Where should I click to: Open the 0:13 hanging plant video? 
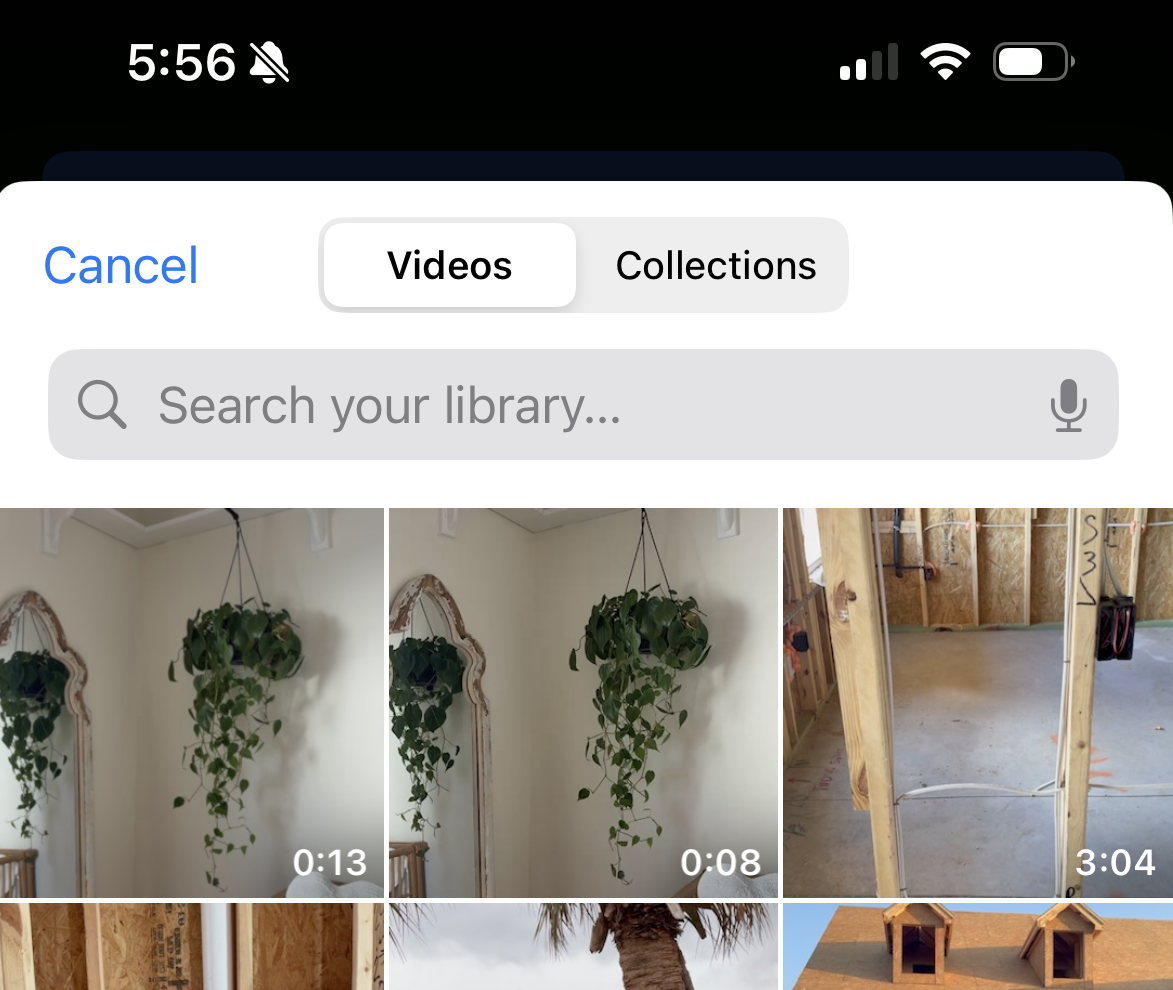[191, 703]
